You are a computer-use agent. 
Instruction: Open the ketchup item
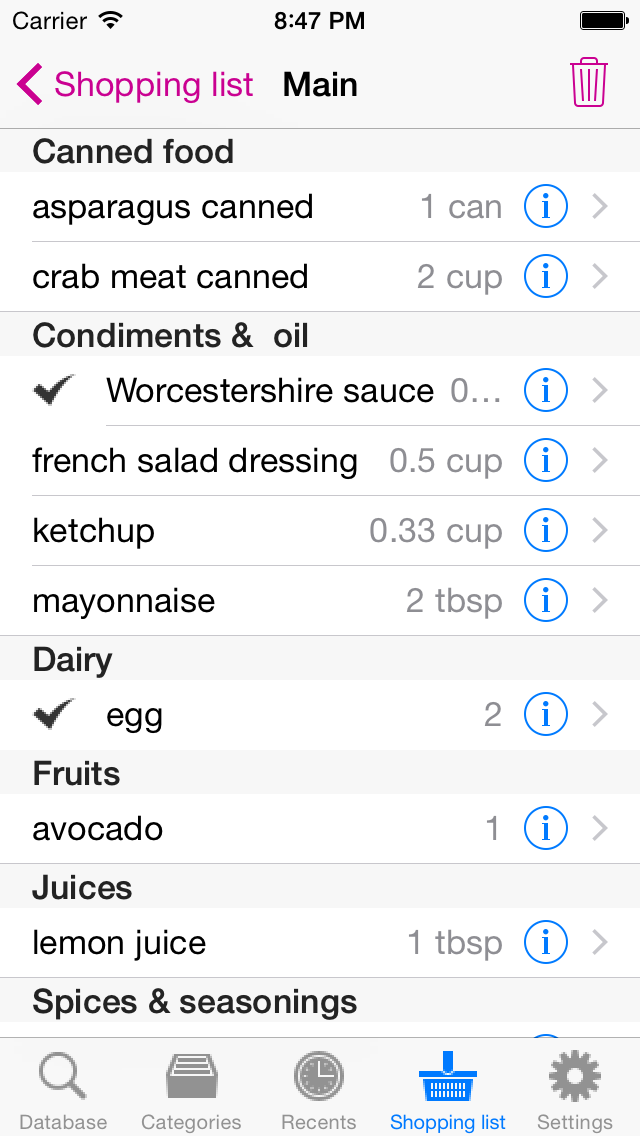tap(320, 530)
